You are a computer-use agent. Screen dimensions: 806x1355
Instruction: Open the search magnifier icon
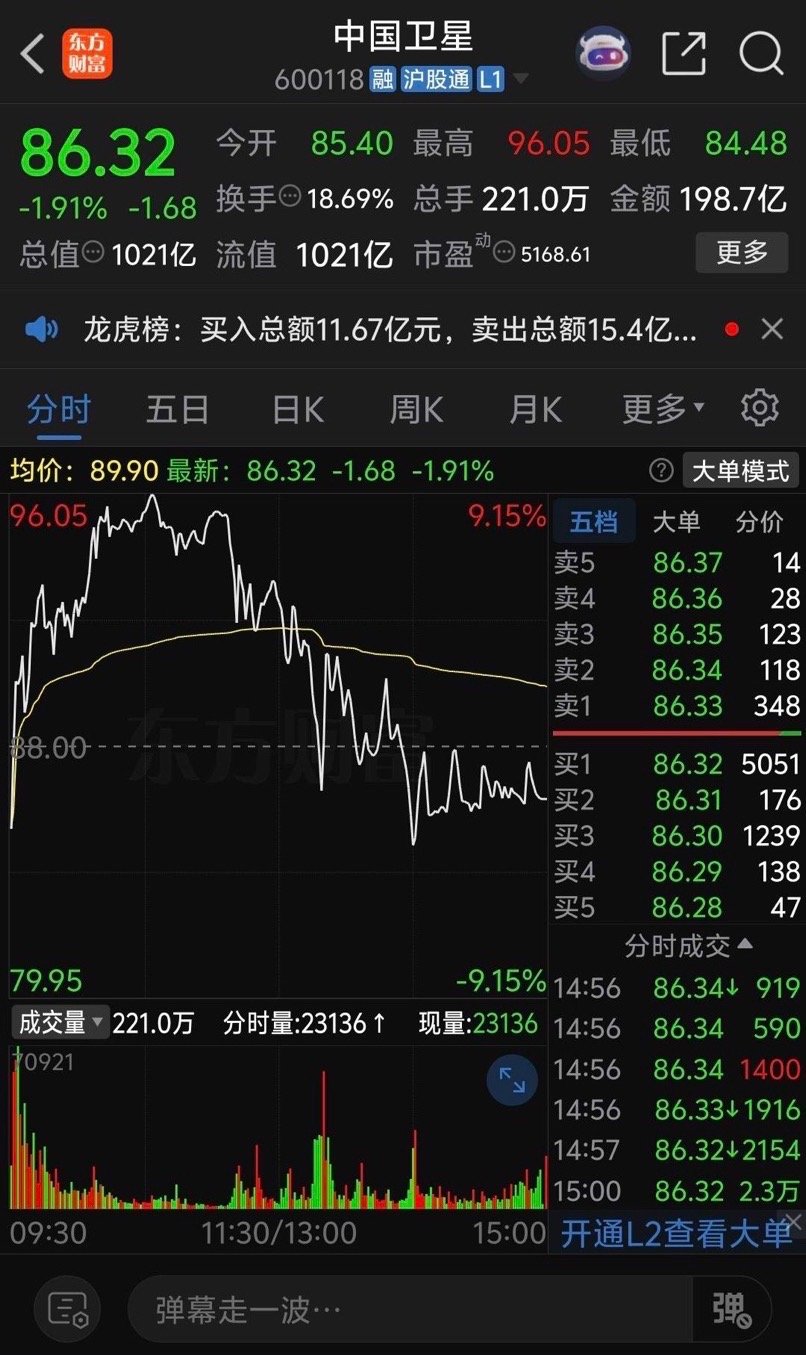[x=762, y=55]
